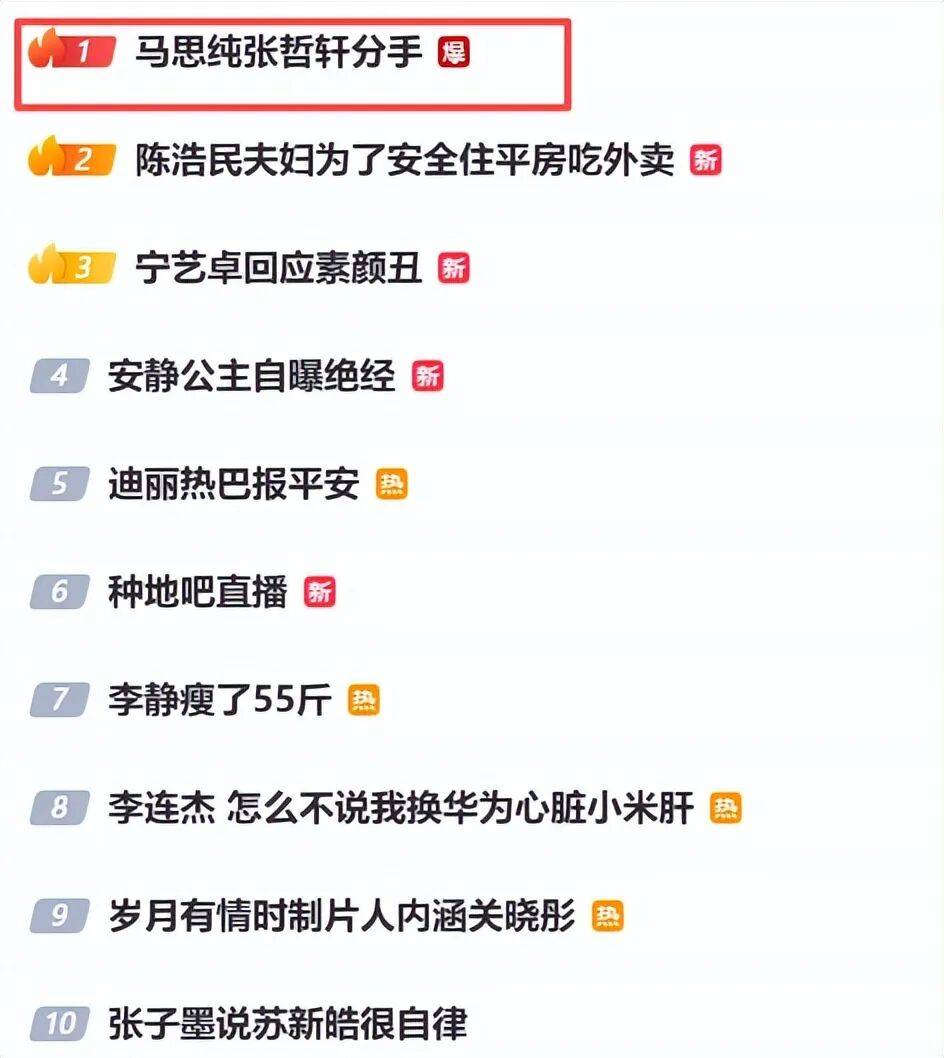944x1058 pixels.
Task: Open hot search 马思纯张哲轩分手
Action: 280,52
